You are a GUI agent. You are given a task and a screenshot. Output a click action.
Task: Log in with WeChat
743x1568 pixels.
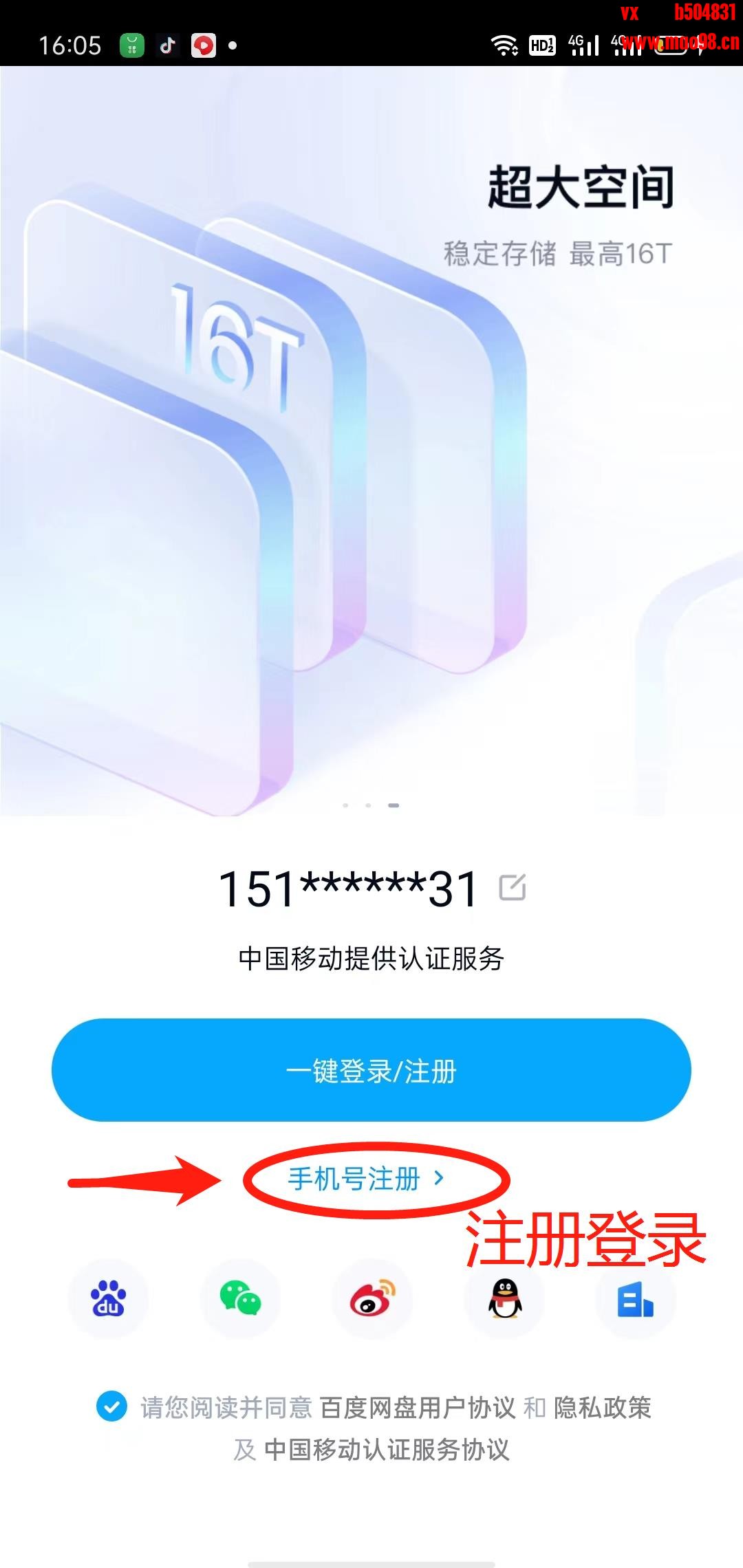point(240,1298)
